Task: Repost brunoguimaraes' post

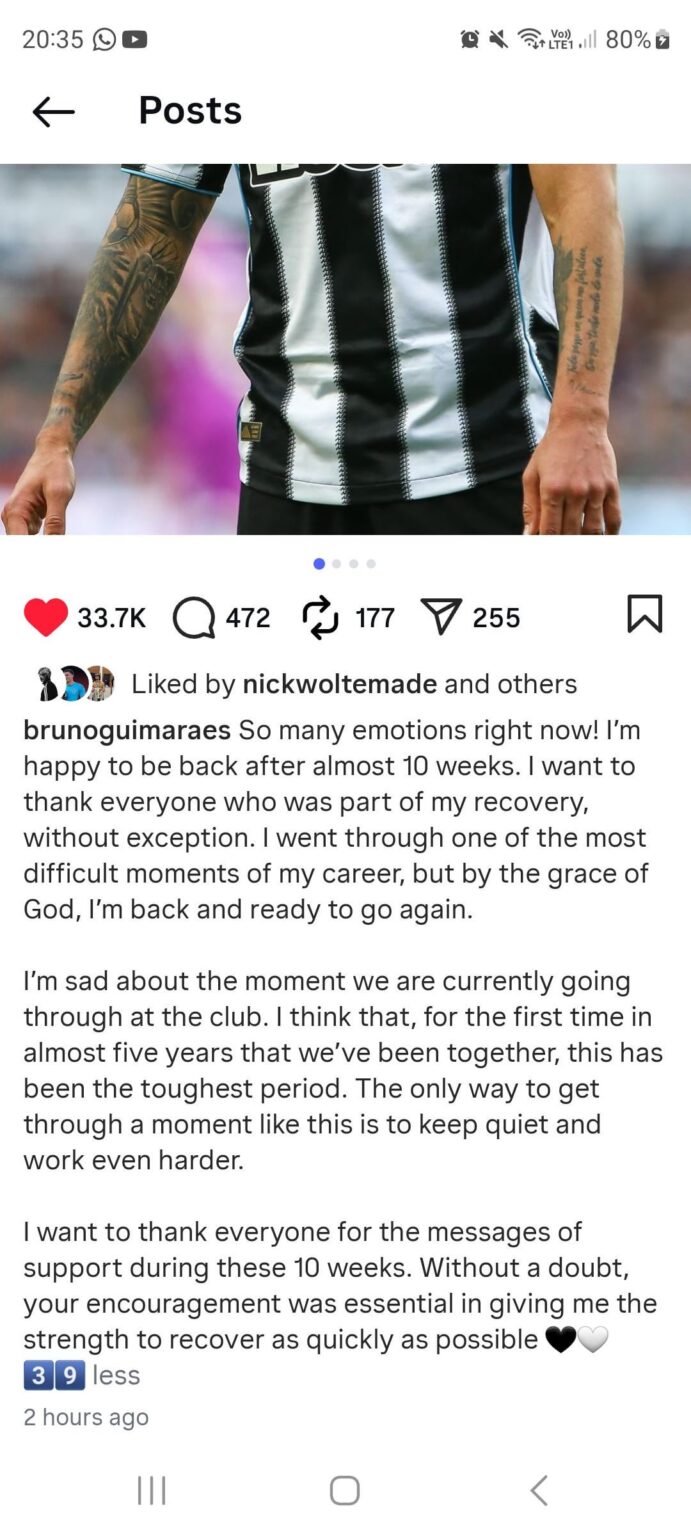Action: [320, 618]
